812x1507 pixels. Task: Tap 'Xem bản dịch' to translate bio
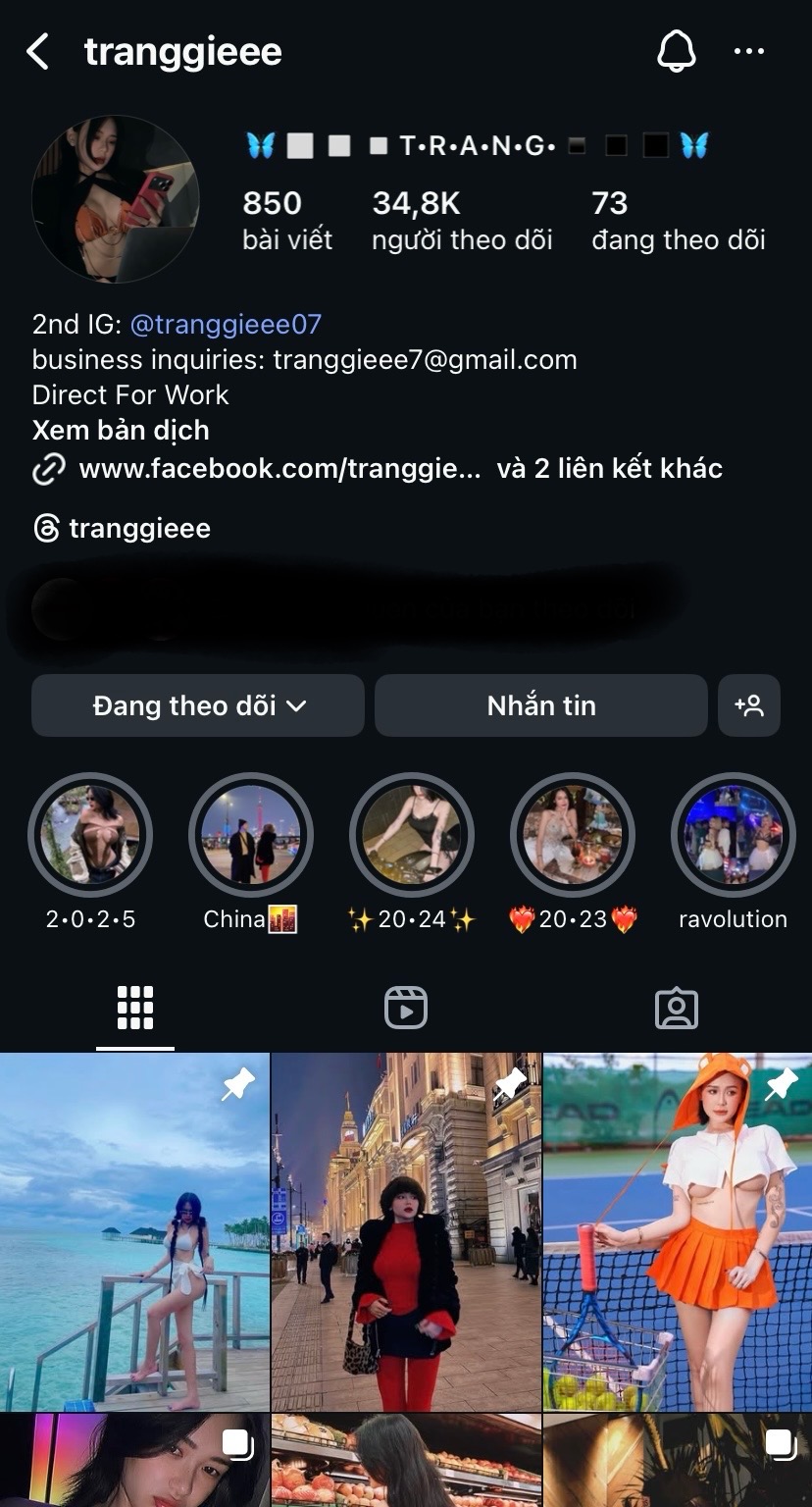[121, 430]
